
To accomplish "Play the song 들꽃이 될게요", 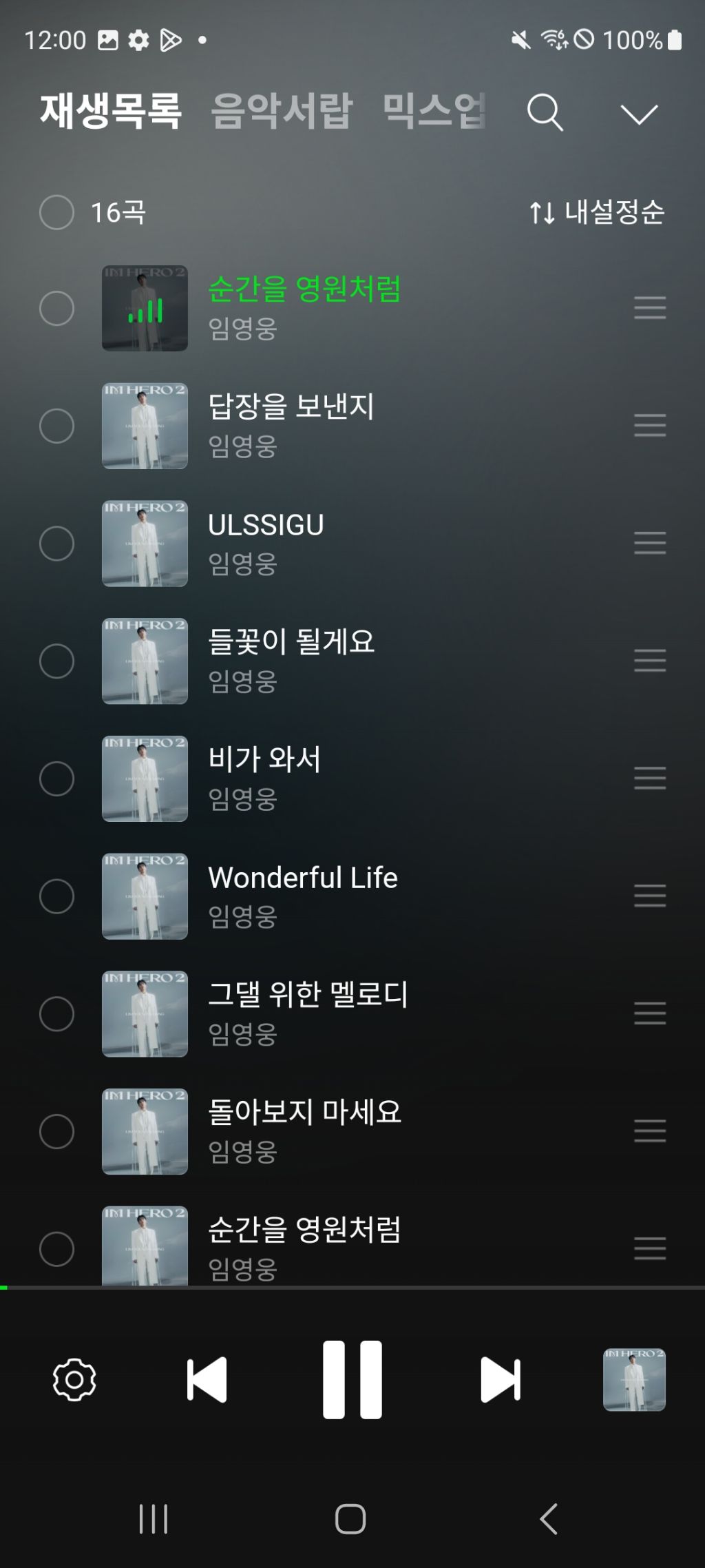I will [x=291, y=642].
